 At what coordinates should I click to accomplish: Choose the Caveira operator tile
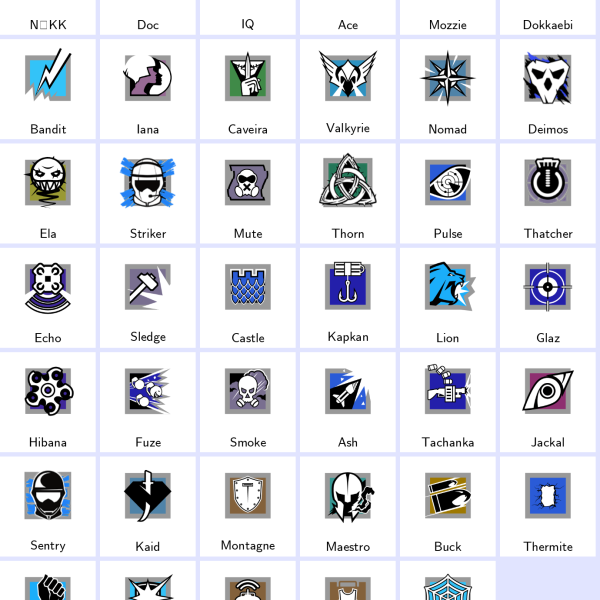coord(248,88)
